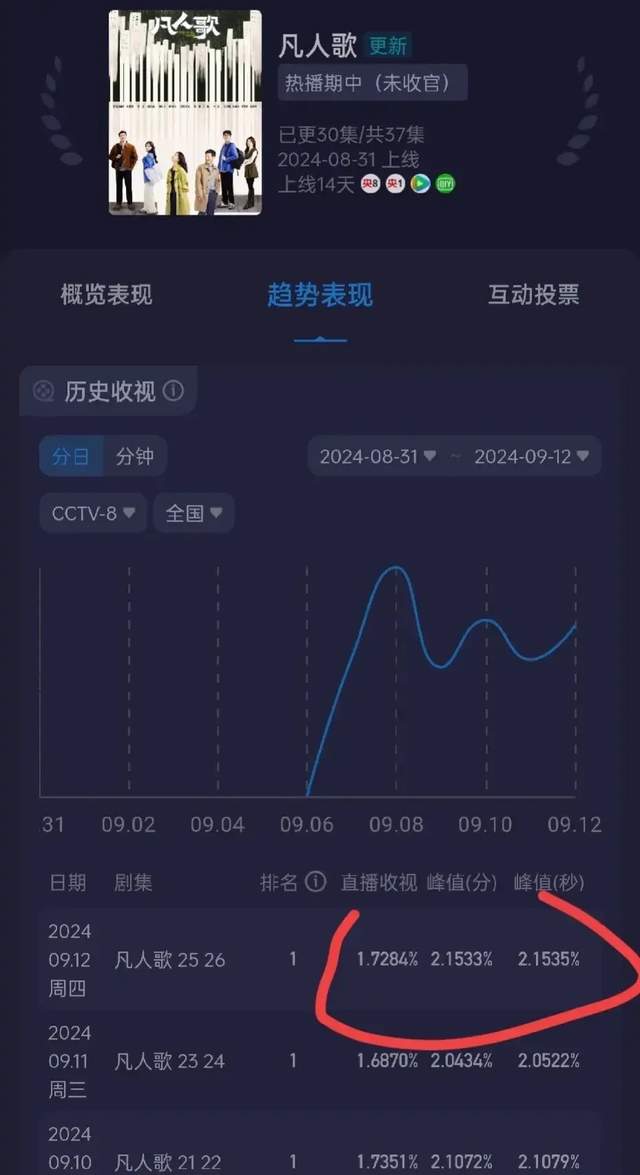Open the 互动投票 tab
Viewport: 640px width, 1175px height.
(x=533, y=295)
